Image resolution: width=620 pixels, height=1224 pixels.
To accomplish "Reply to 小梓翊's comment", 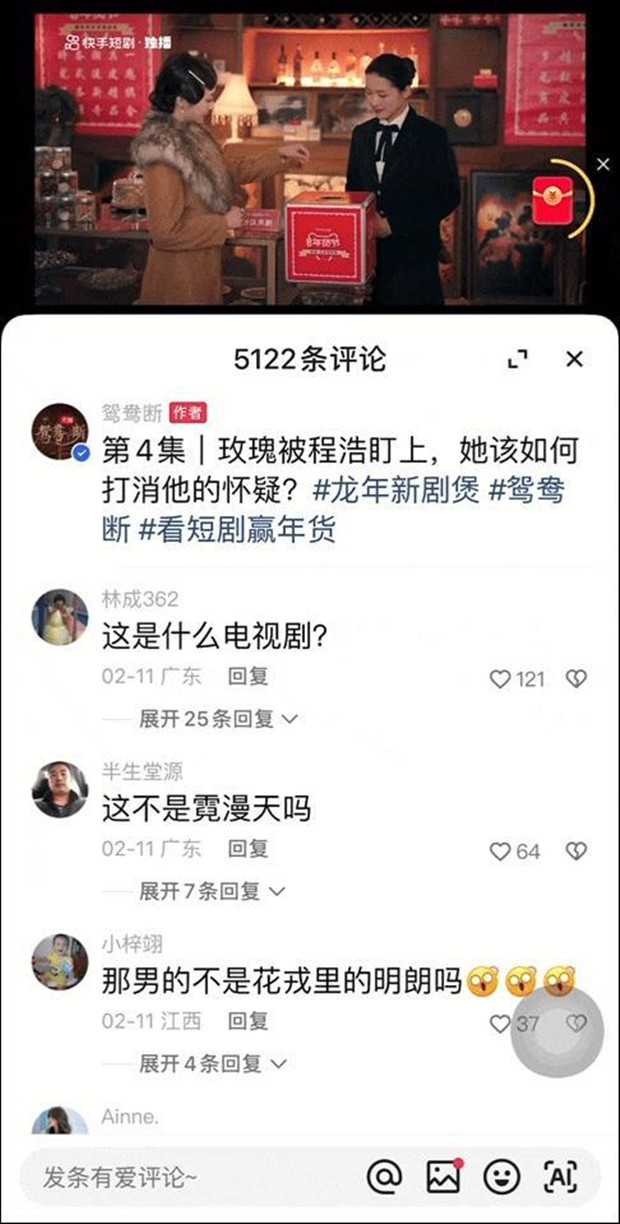I will pos(248,1021).
